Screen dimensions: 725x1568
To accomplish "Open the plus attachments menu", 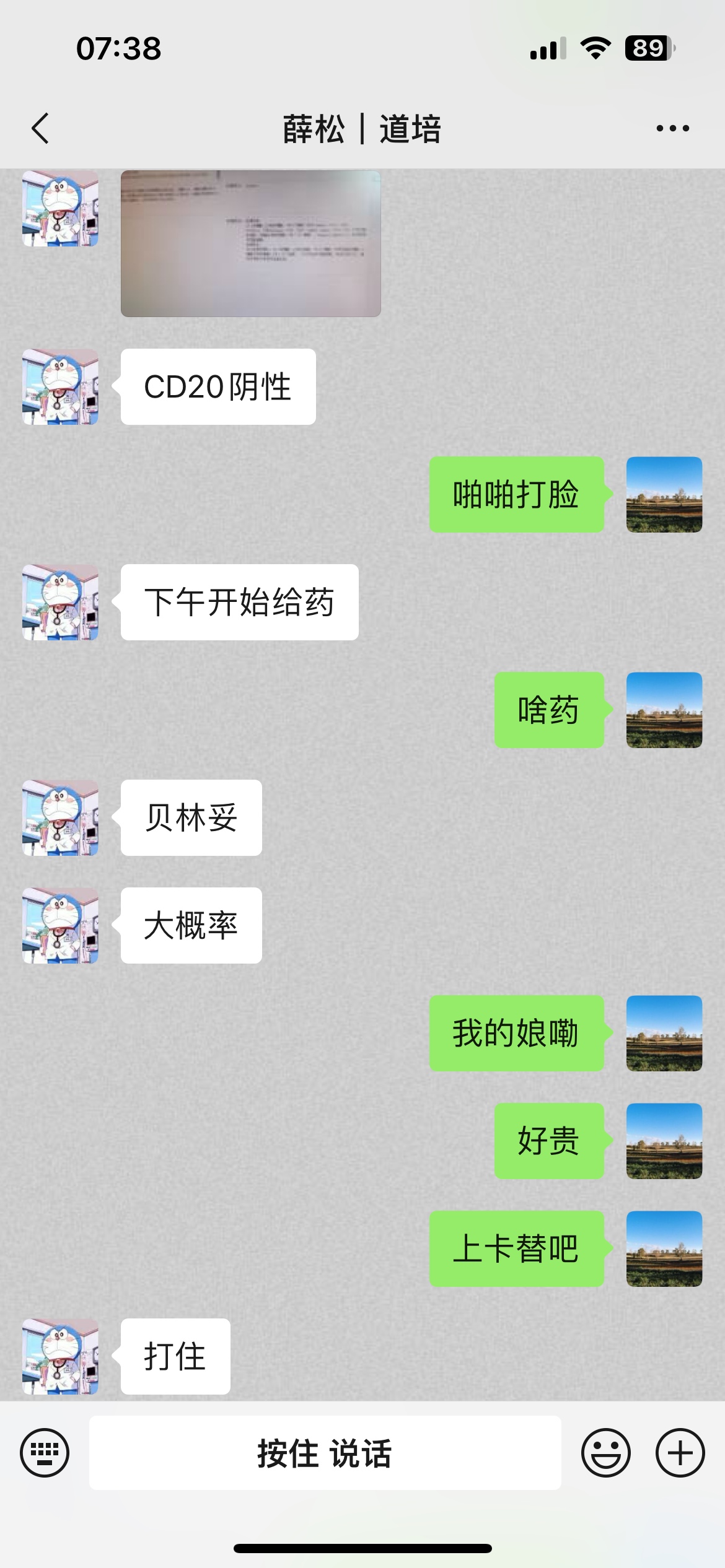I will tap(680, 1452).
